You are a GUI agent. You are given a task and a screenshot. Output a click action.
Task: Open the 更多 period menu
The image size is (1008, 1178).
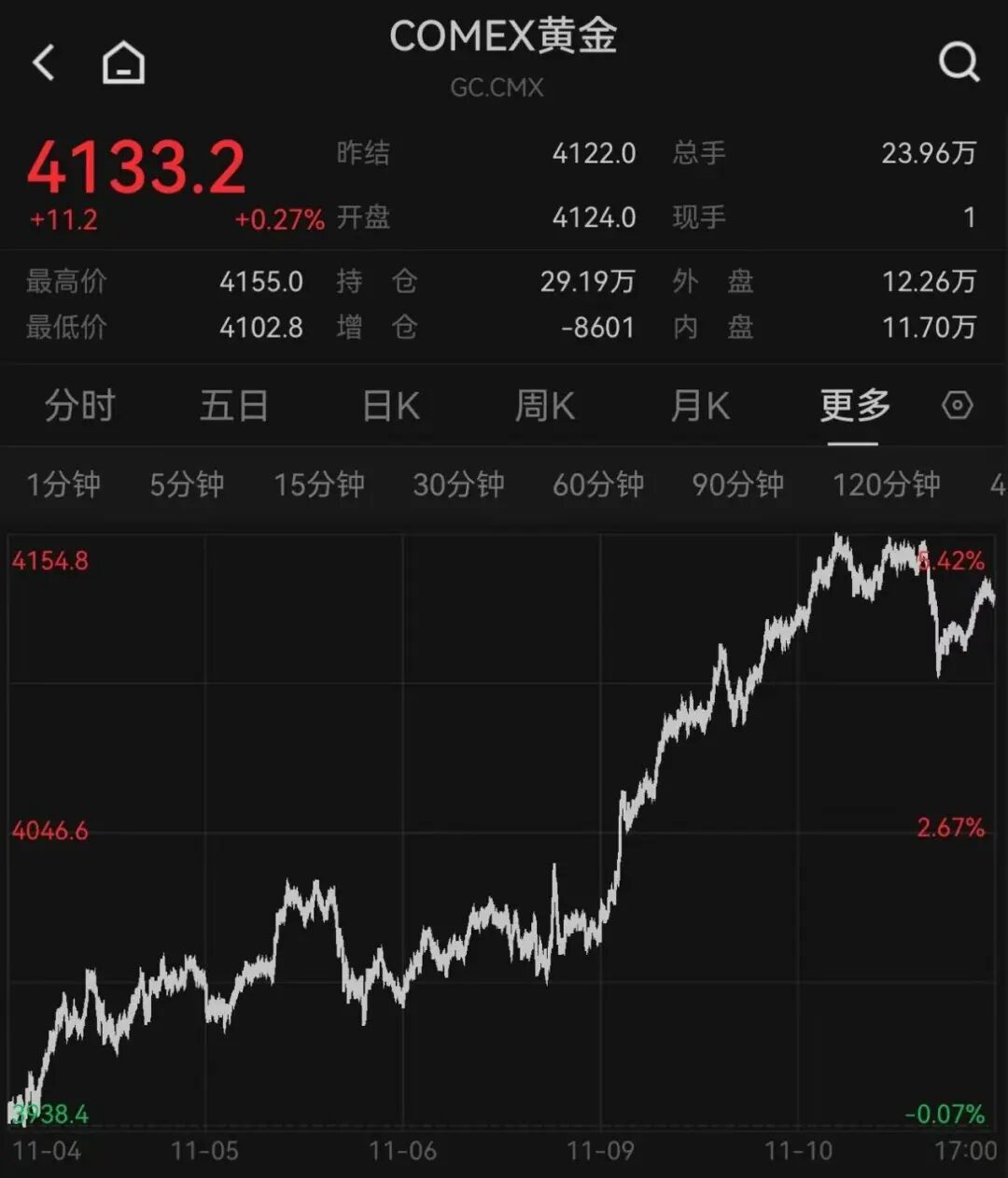[853, 406]
